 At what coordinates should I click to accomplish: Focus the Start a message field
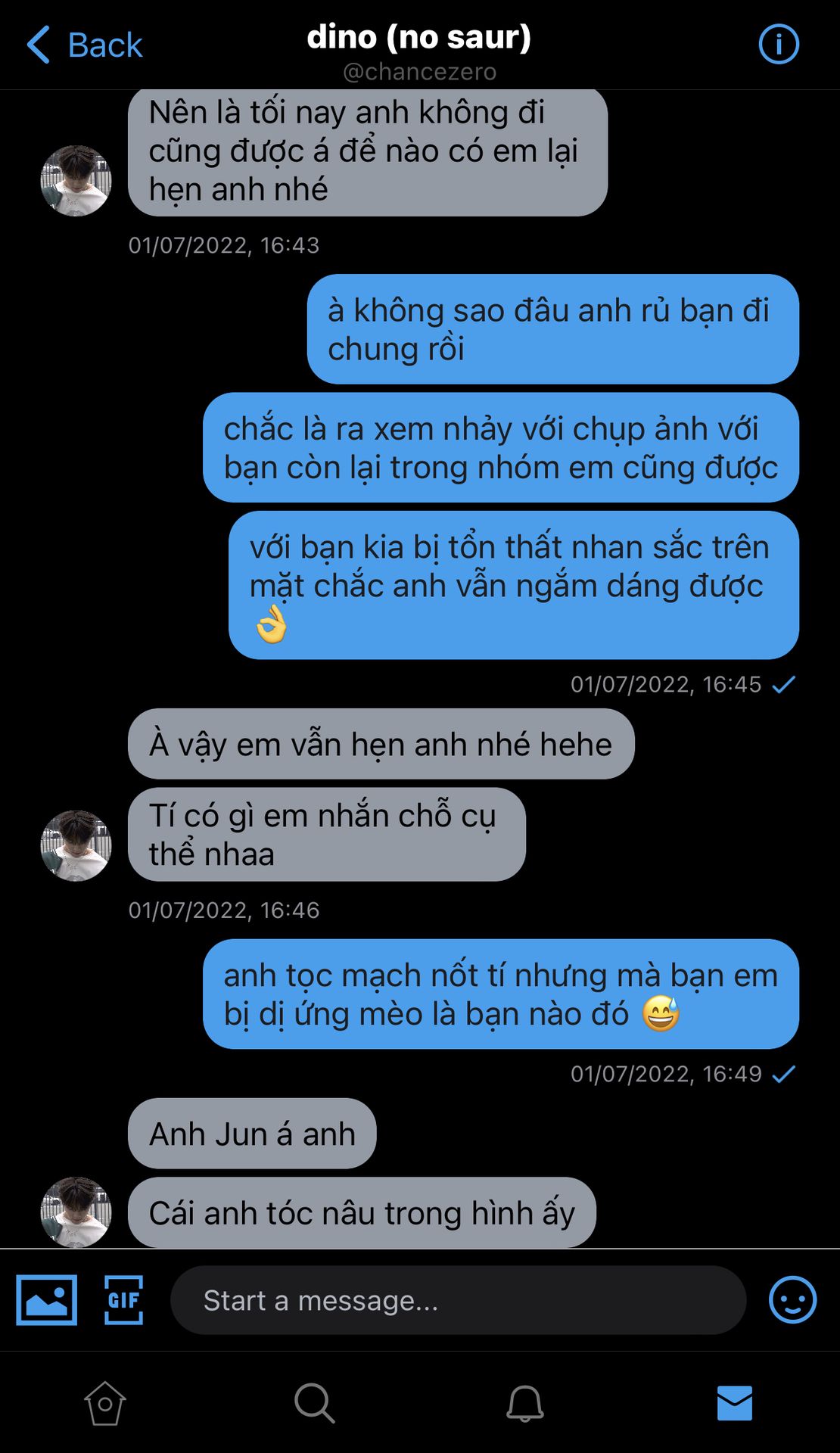coord(458,1300)
